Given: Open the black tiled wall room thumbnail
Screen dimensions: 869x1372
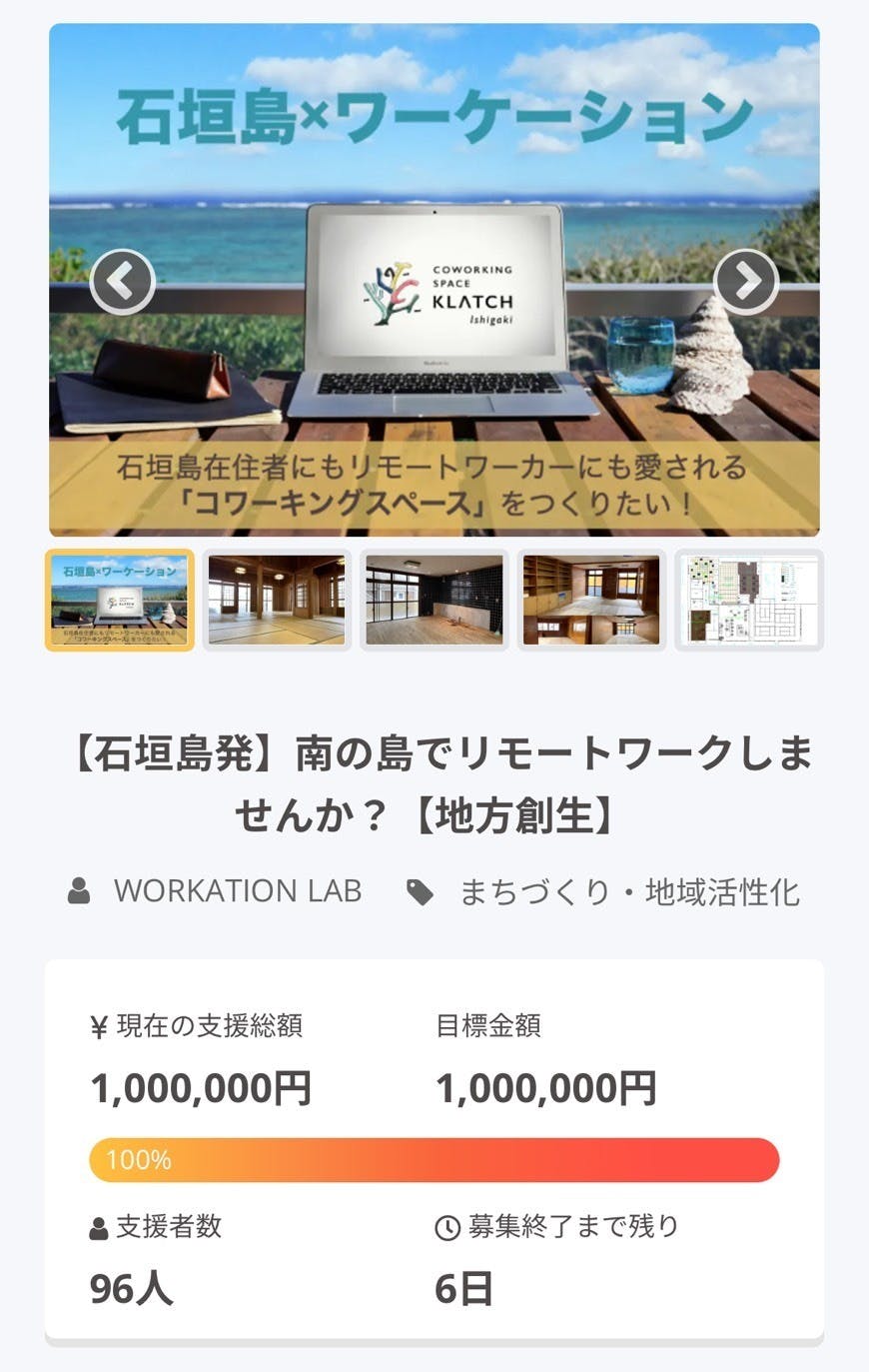Looking at the screenshot, I should click(434, 600).
